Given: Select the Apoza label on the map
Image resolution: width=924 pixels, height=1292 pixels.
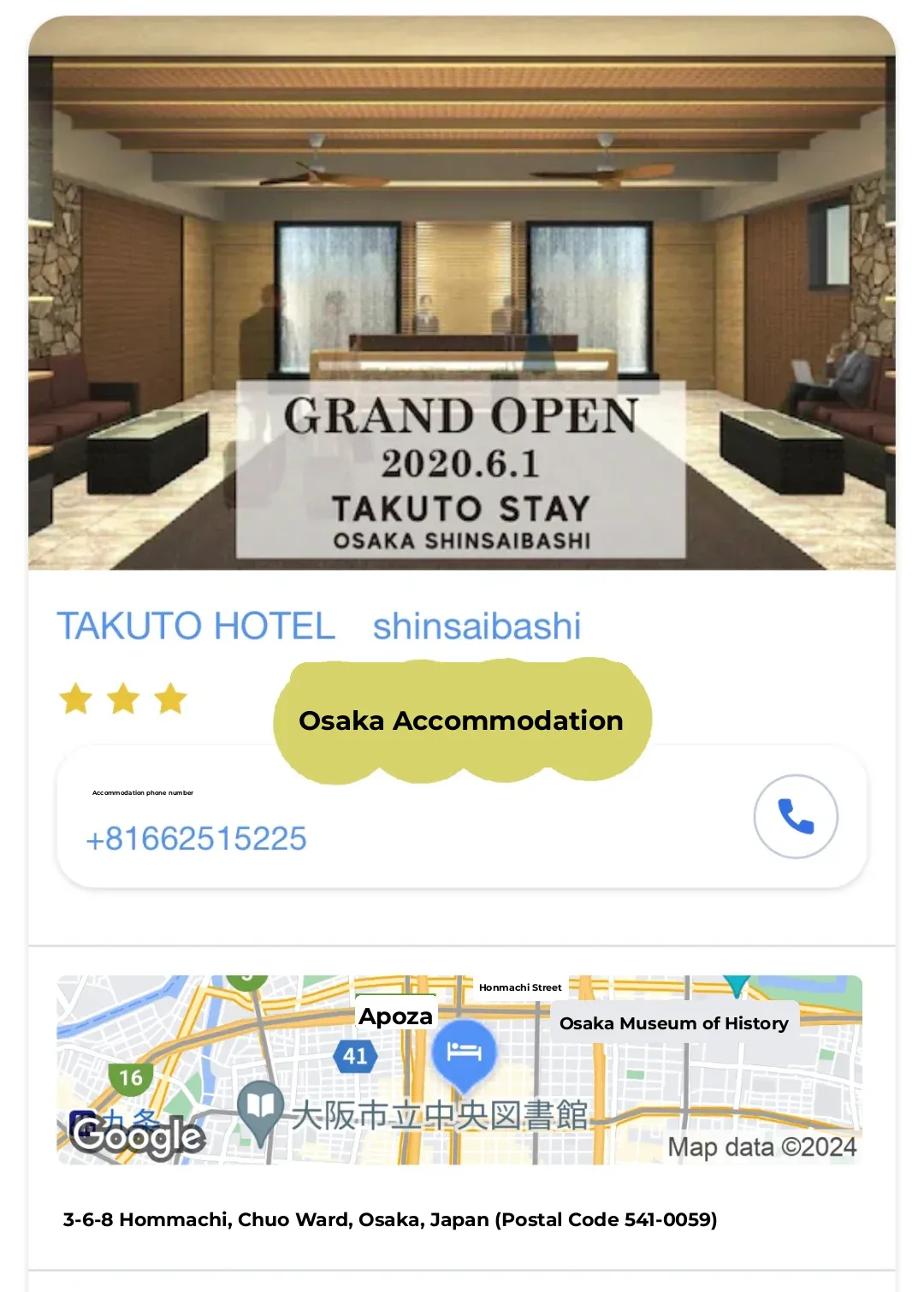Looking at the screenshot, I should (397, 1016).
